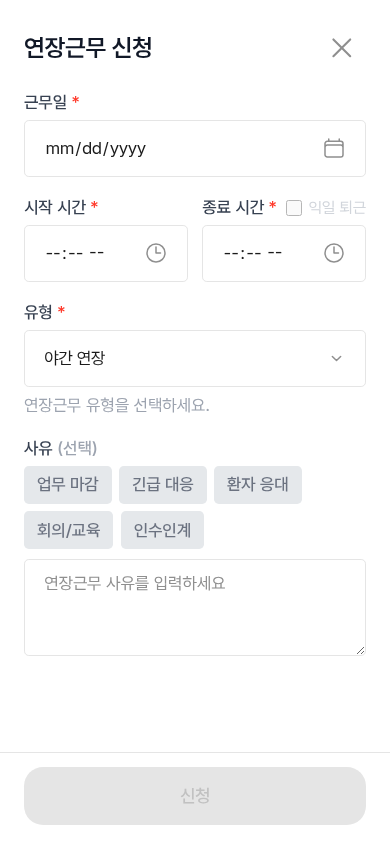
Task: Expand the 유형 dropdown showing 야간 연장
Action: pos(195,358)
